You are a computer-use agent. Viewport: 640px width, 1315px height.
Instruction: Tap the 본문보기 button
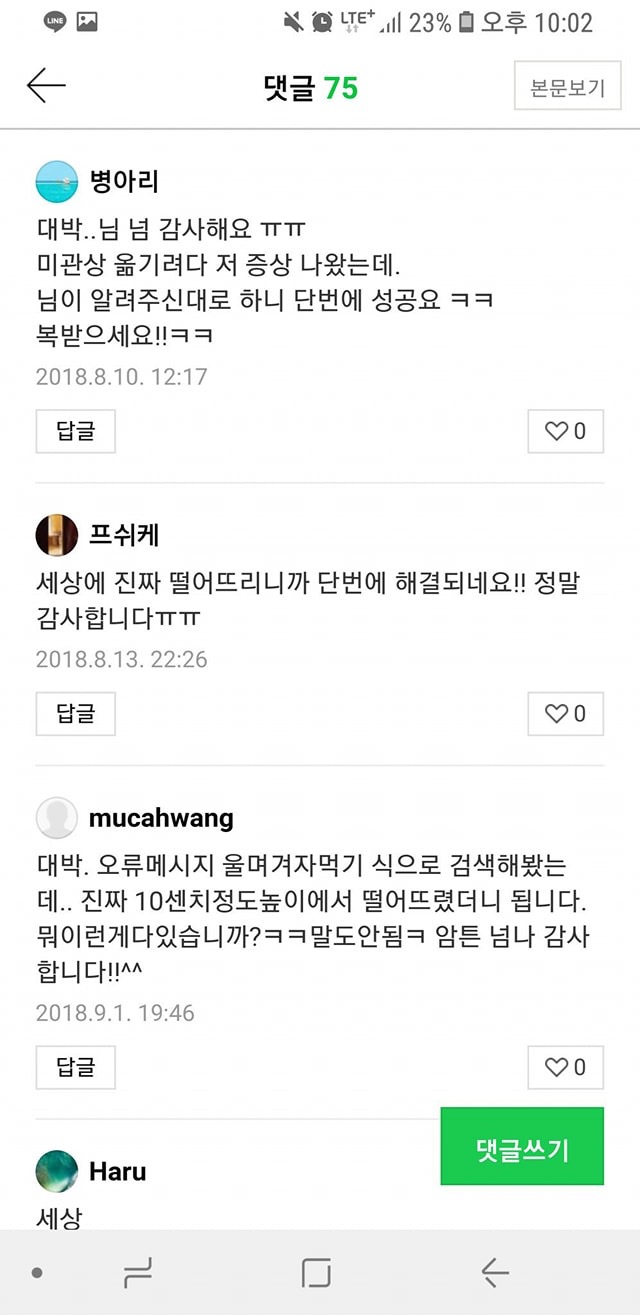click(567, 87)
